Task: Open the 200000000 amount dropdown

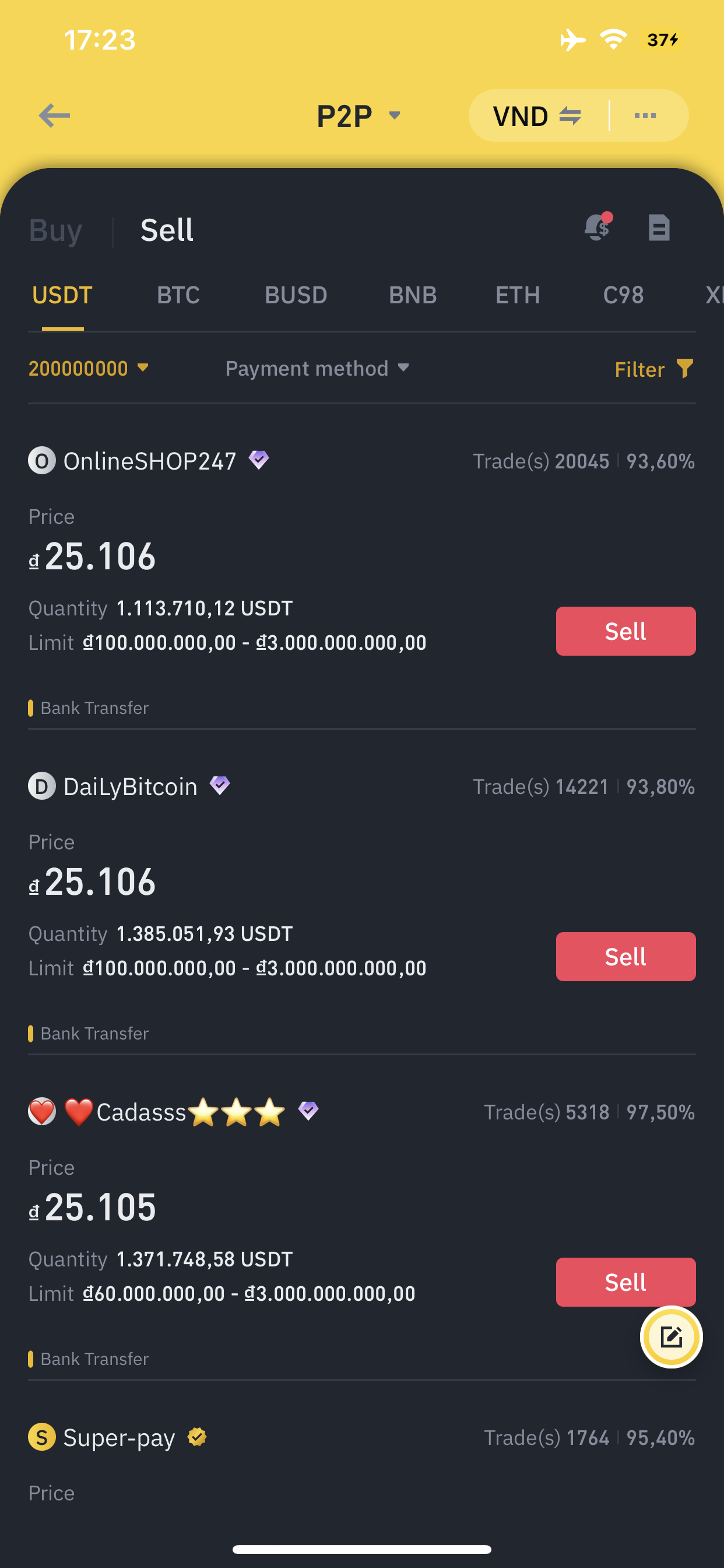Action: point(88,368)
